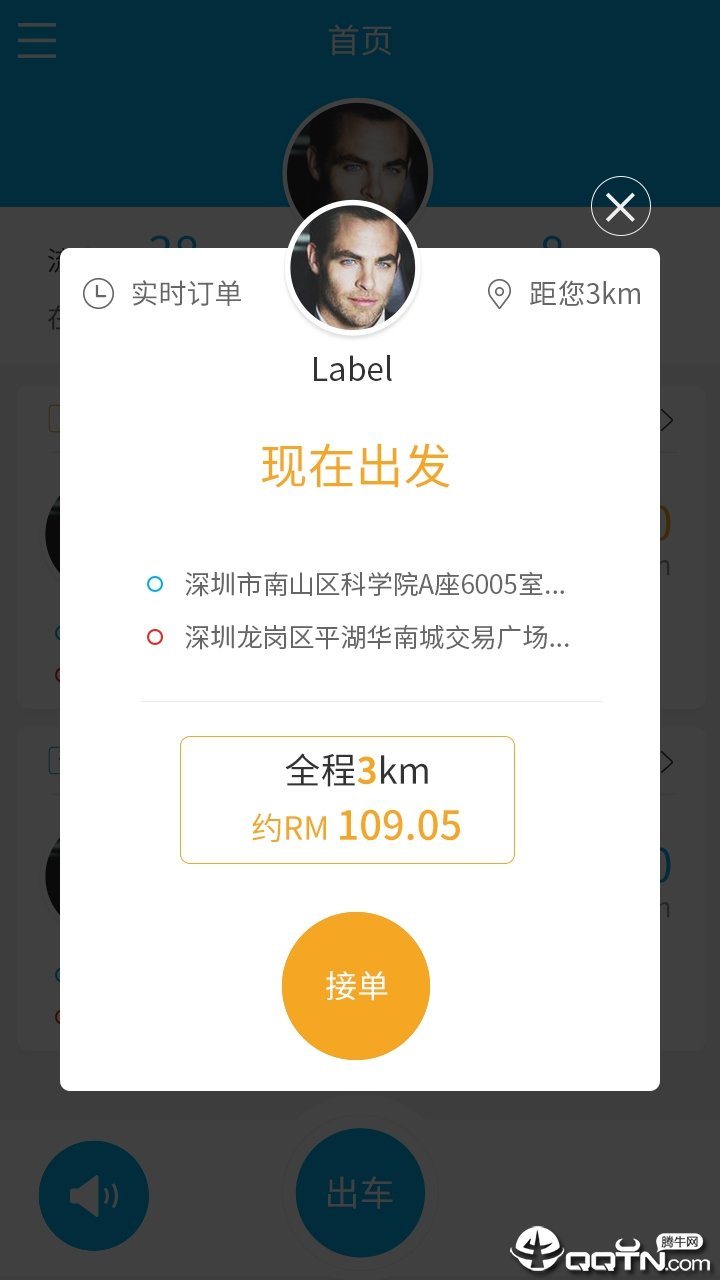720x1280 pixels.
Task: Expand the lower order card chevron
Action: pyautogui.click(x=666, y=762)
